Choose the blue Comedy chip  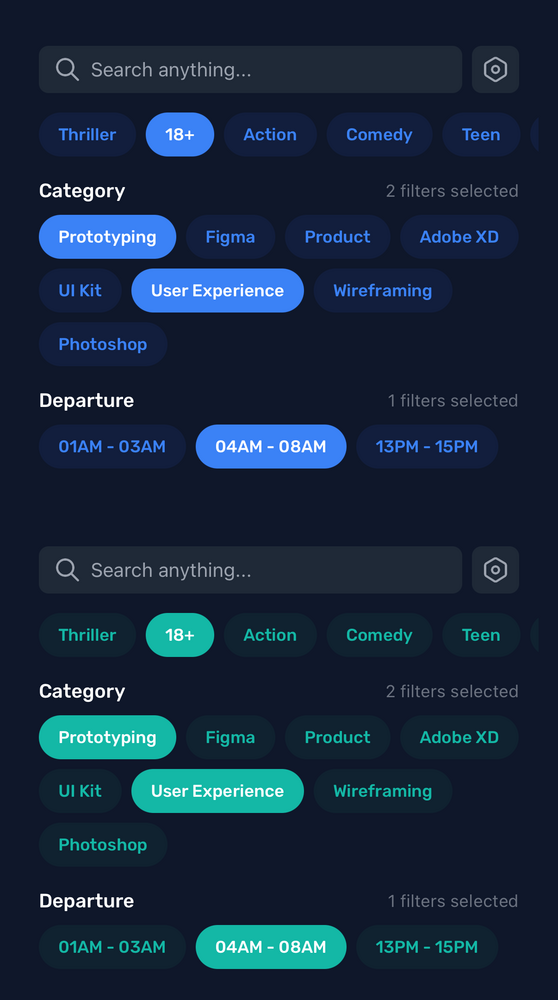[x=379, y=135]
